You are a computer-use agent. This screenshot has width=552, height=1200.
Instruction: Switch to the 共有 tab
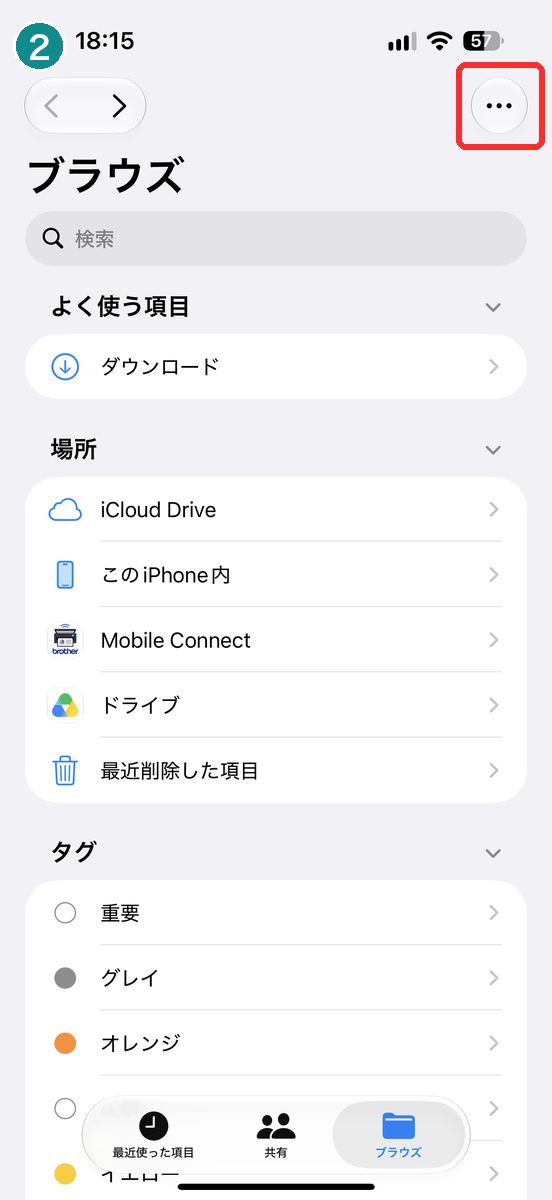point(276,1134)
